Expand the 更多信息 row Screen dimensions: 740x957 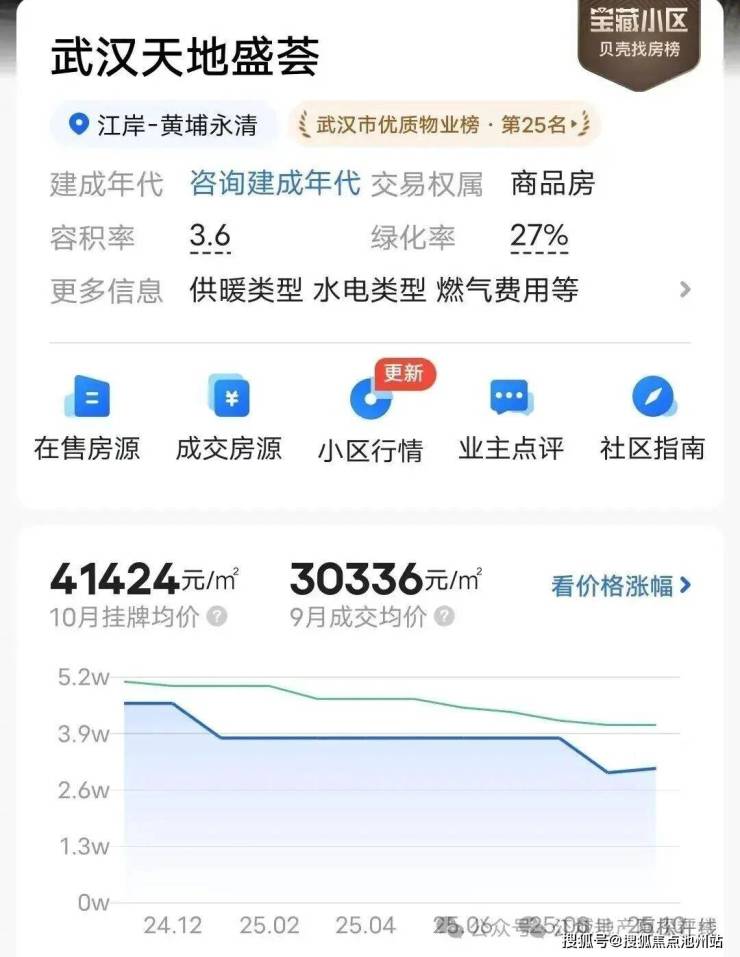pos(684,291)
